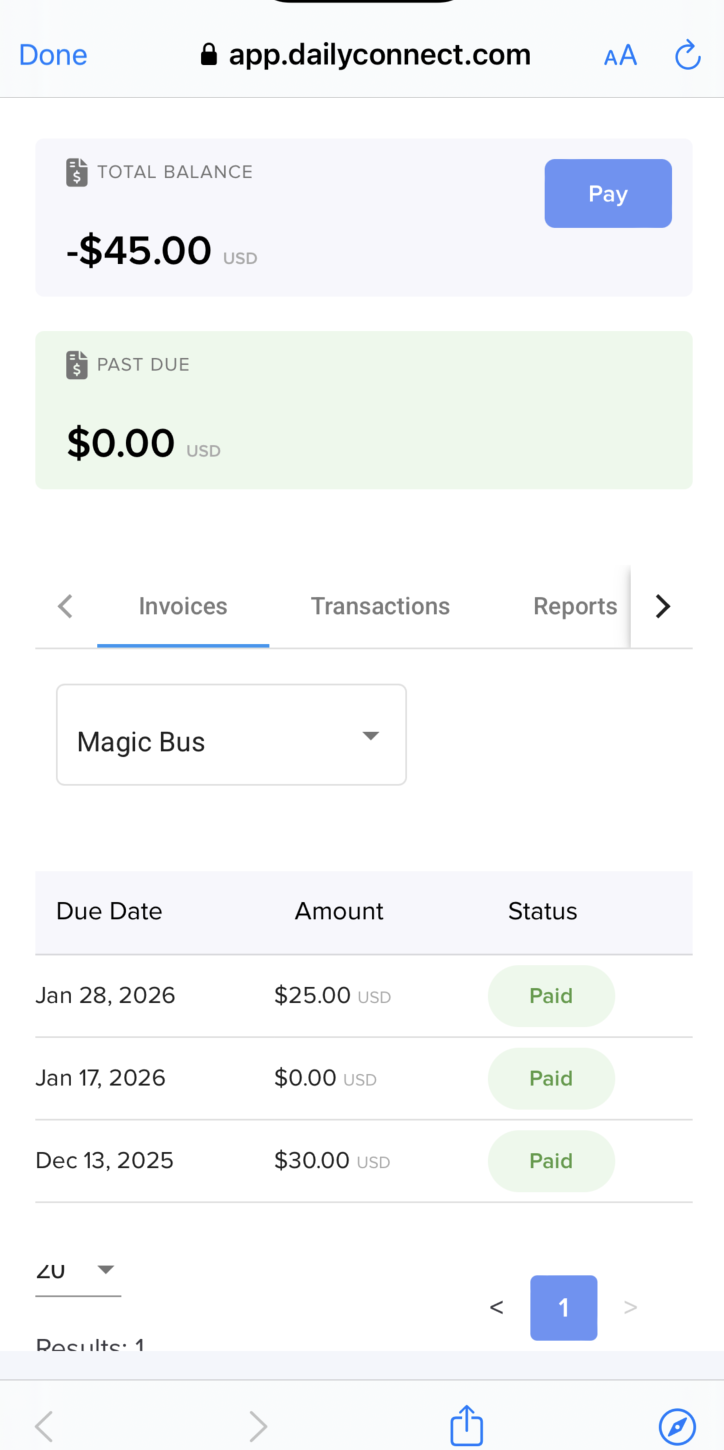The height and width of the screenshot is (1450, 724).
Task: Open the Dec 13, 2025 invoice
Action: coord(105,1161)
